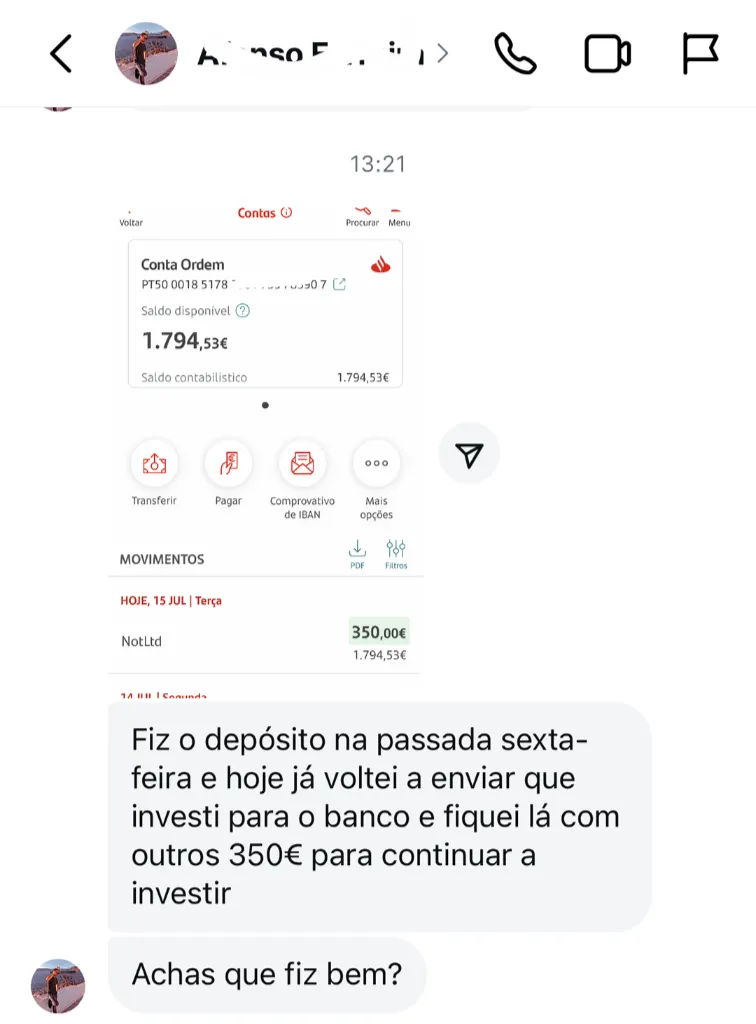Tap the Contas header title

(258, 213)
